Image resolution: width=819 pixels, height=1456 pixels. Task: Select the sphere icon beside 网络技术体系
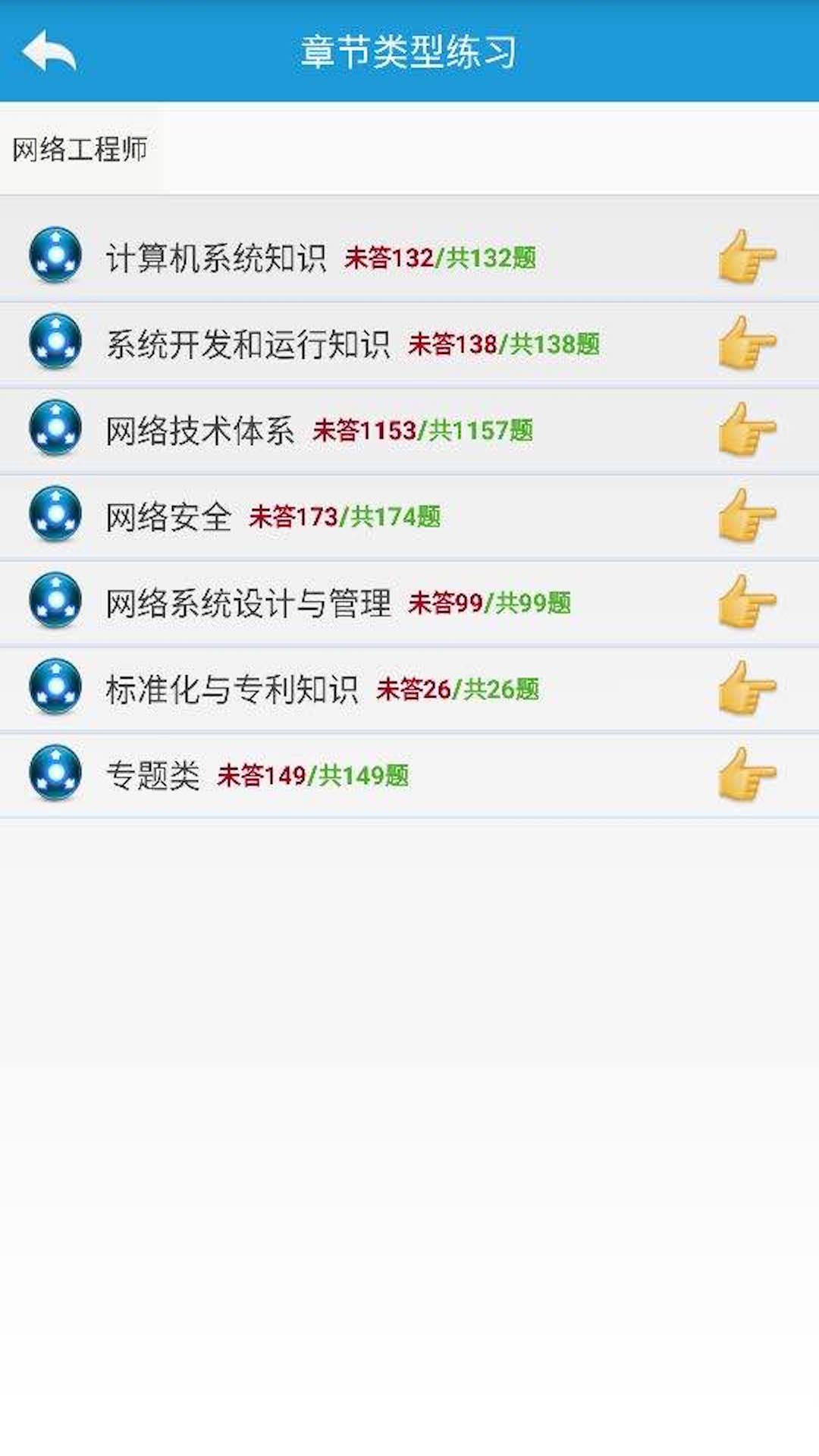(x=53, y=428)
